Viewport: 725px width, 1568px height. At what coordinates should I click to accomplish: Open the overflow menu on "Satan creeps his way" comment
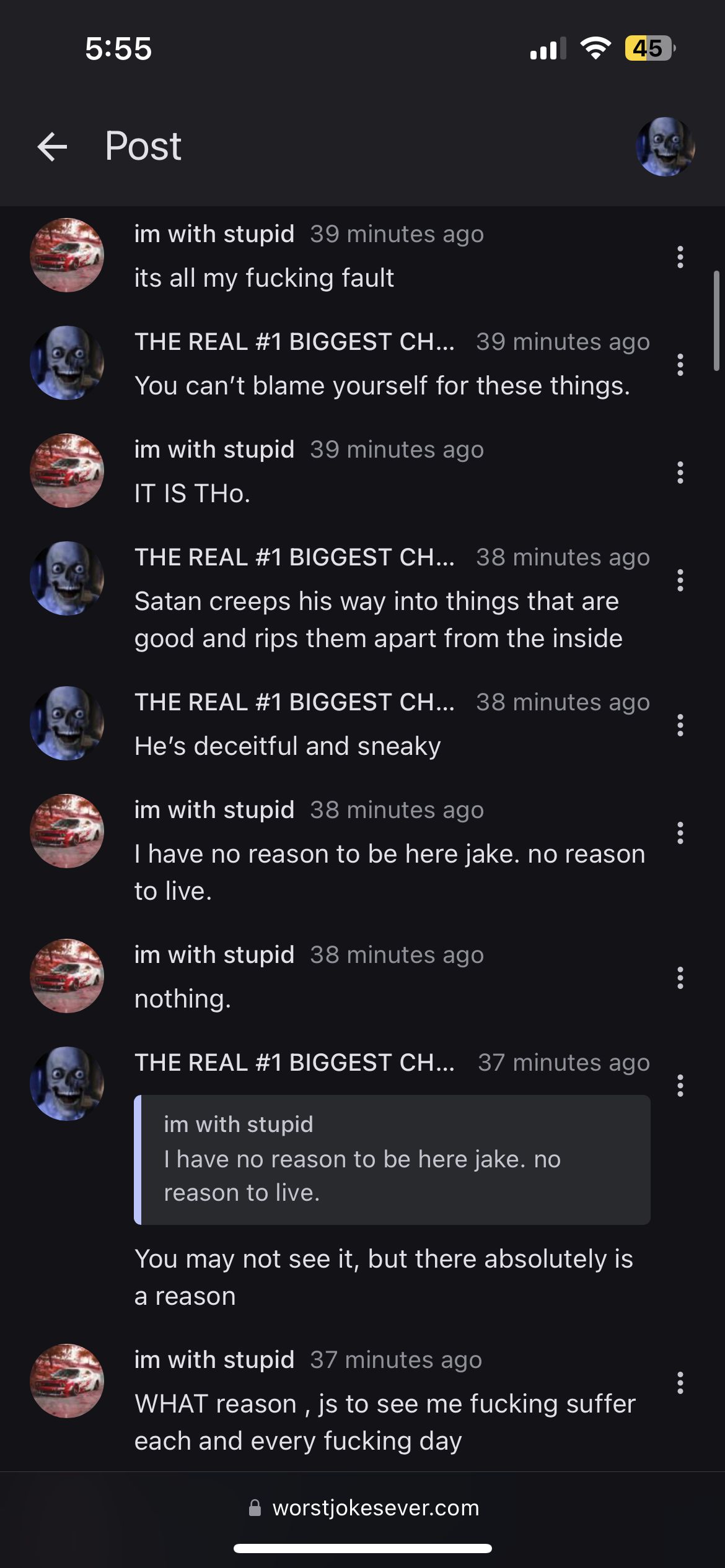point(680,580)
